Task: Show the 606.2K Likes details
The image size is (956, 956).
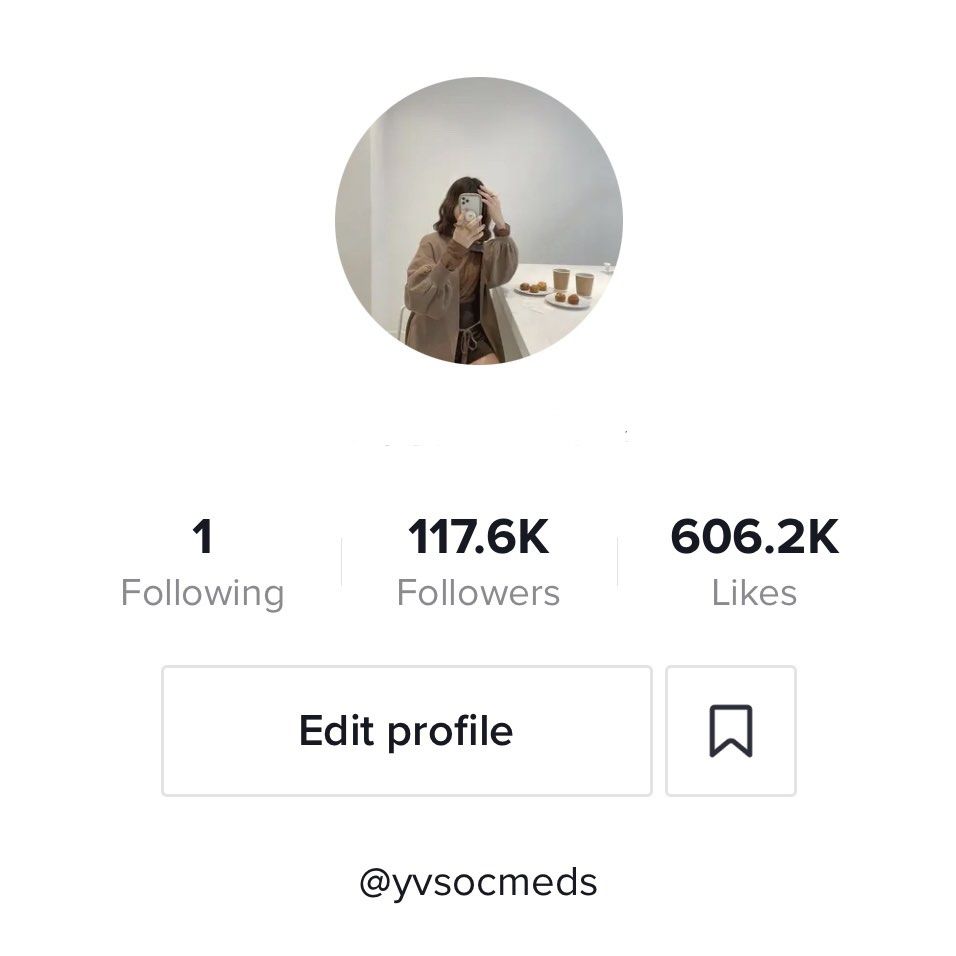Action: (x=754, y=565)
